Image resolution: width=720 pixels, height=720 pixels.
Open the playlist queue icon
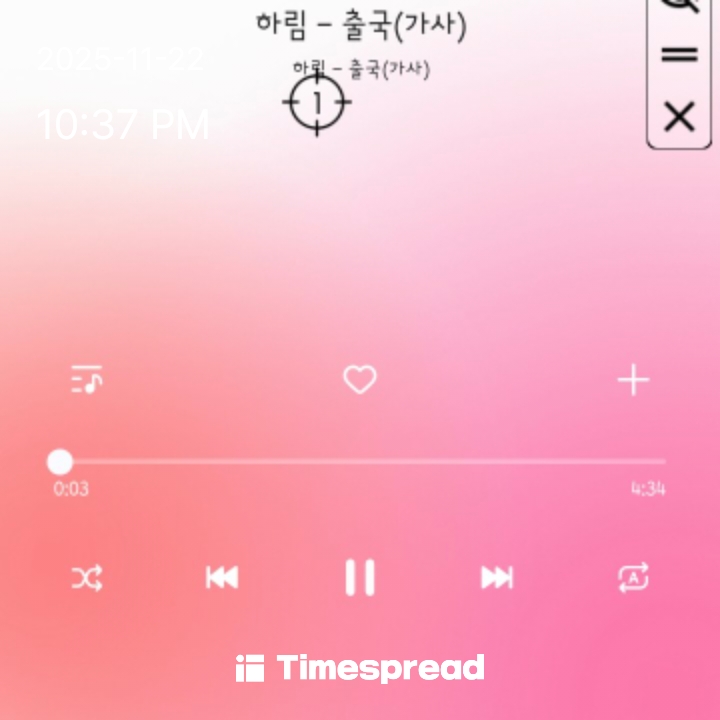87,380
